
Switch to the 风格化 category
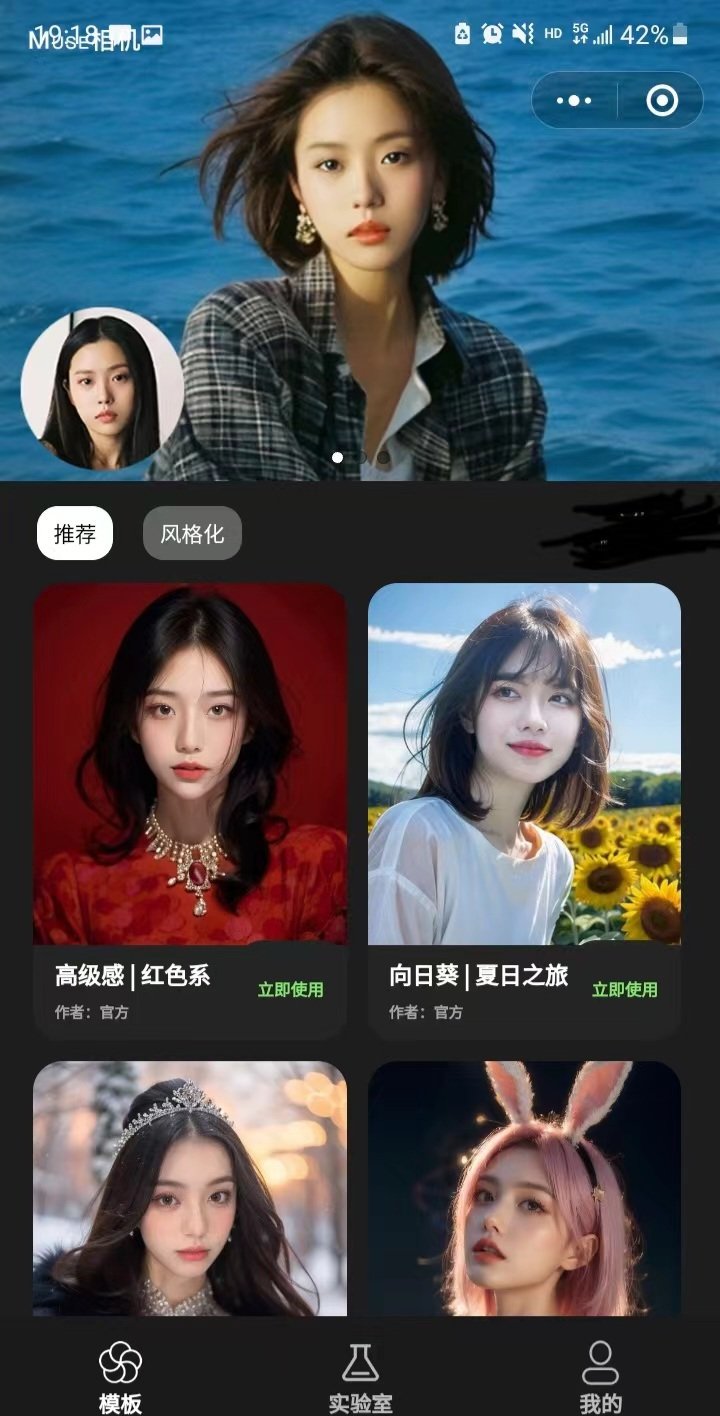click(192, 534)
